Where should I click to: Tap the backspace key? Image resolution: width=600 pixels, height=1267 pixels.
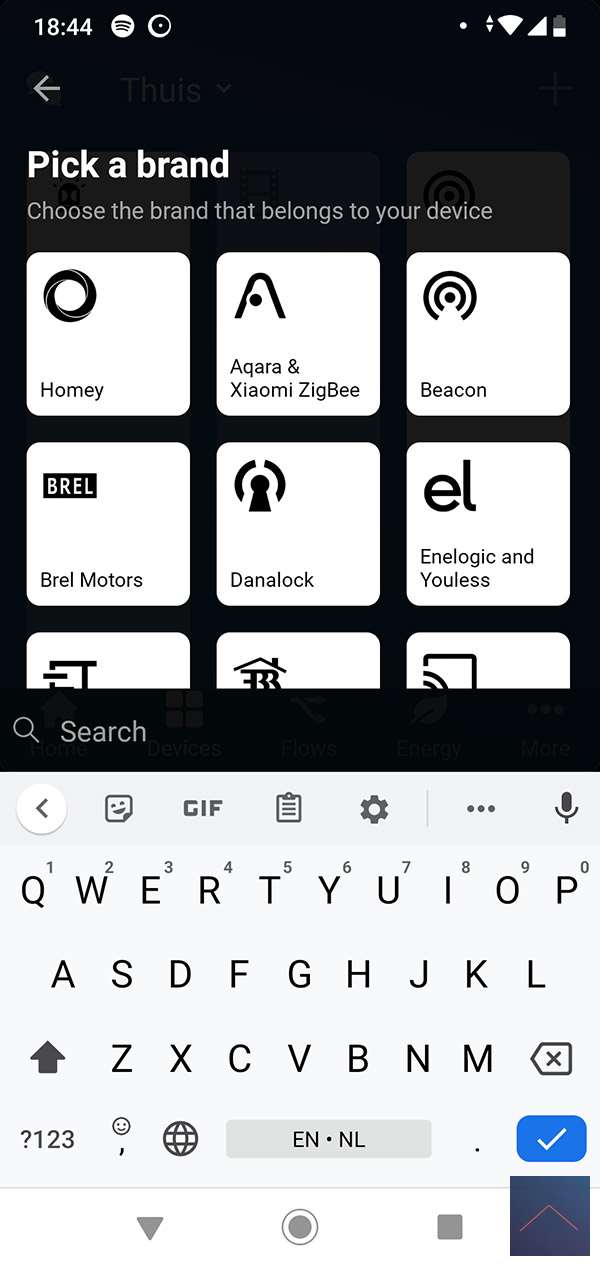[x=551, y=1058]
